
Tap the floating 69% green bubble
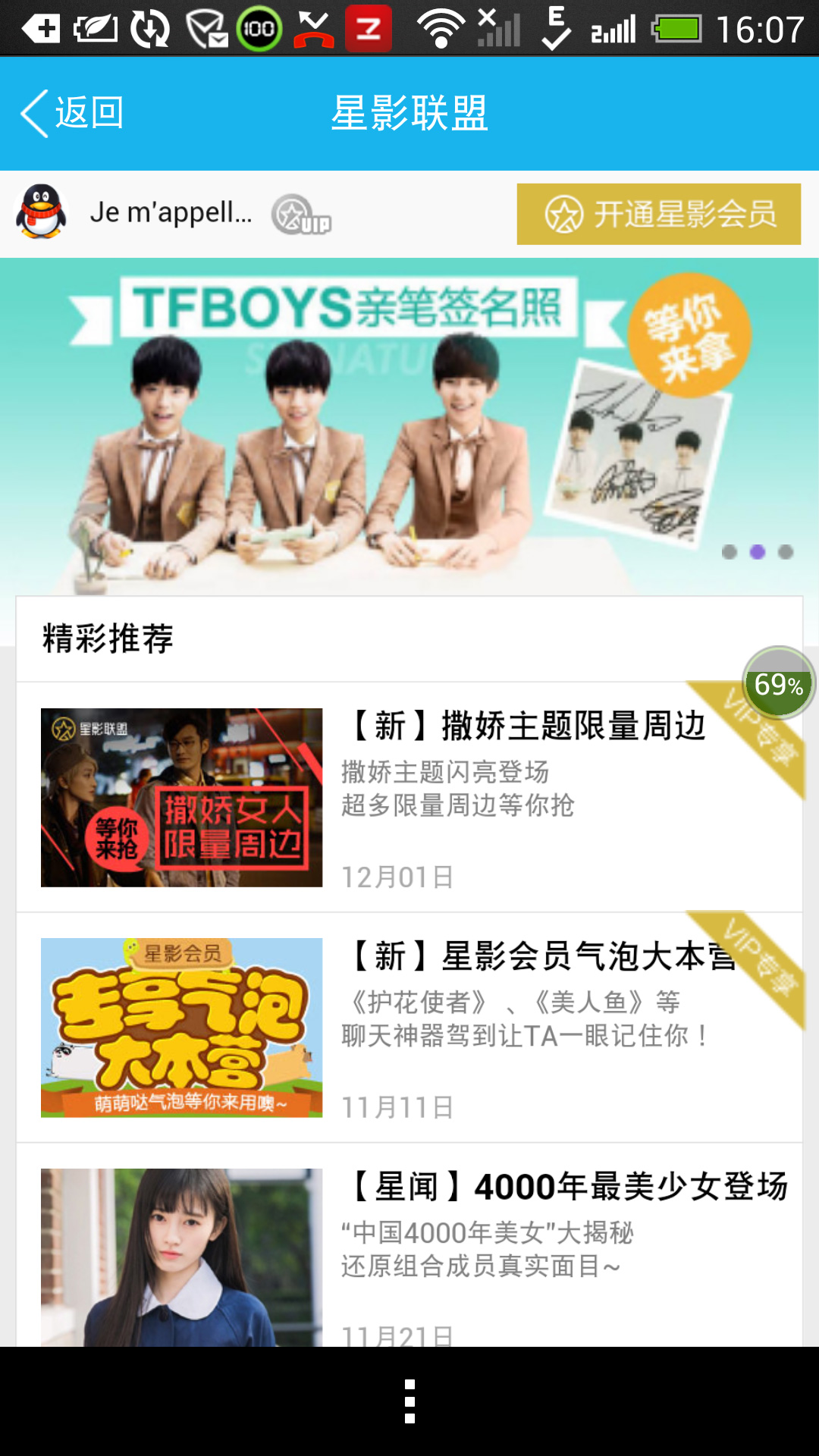pyautogui.click(x=778, y=683)
